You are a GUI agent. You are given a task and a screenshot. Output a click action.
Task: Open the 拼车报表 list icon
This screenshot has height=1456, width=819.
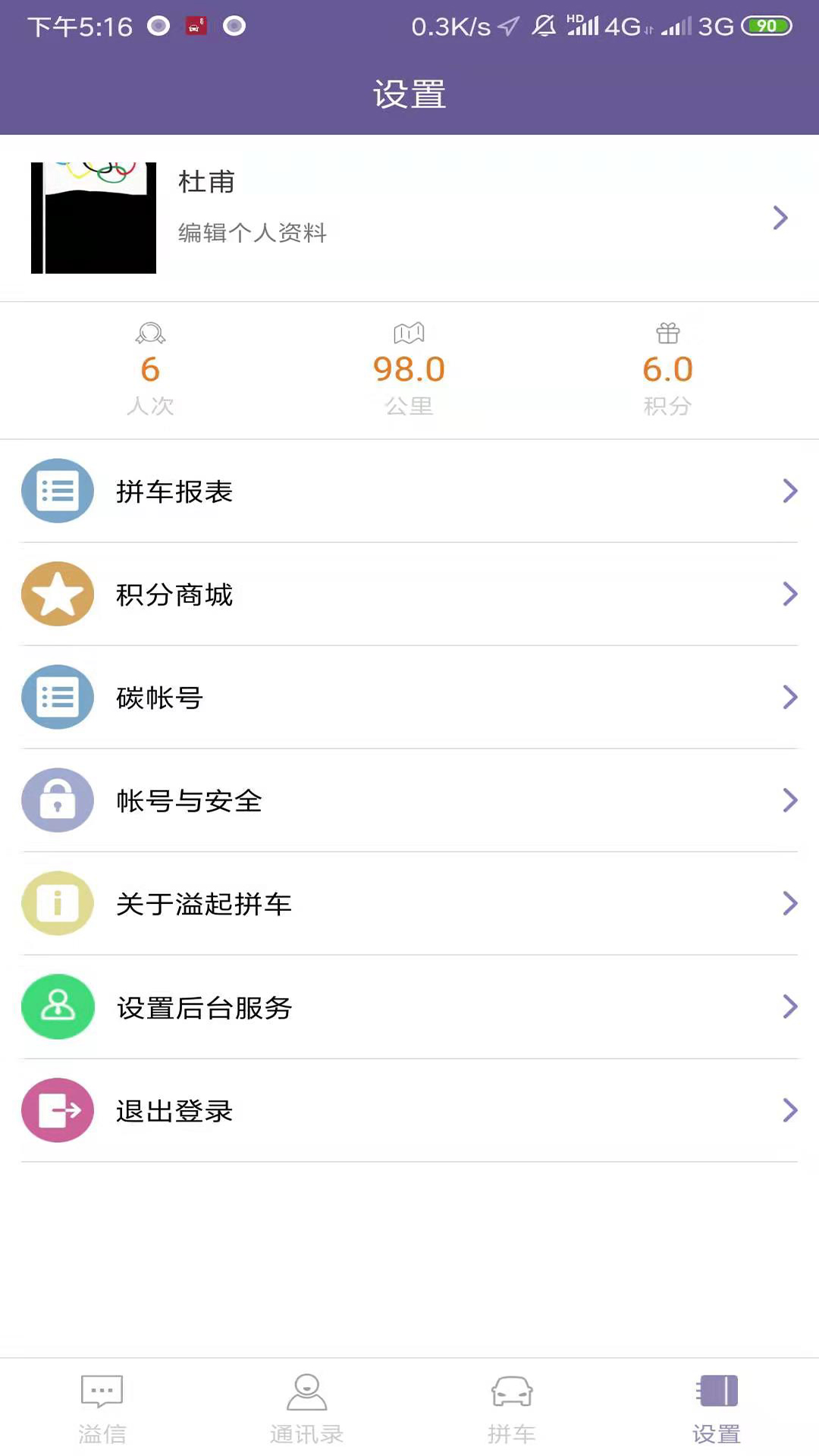(x=57, y=491)
